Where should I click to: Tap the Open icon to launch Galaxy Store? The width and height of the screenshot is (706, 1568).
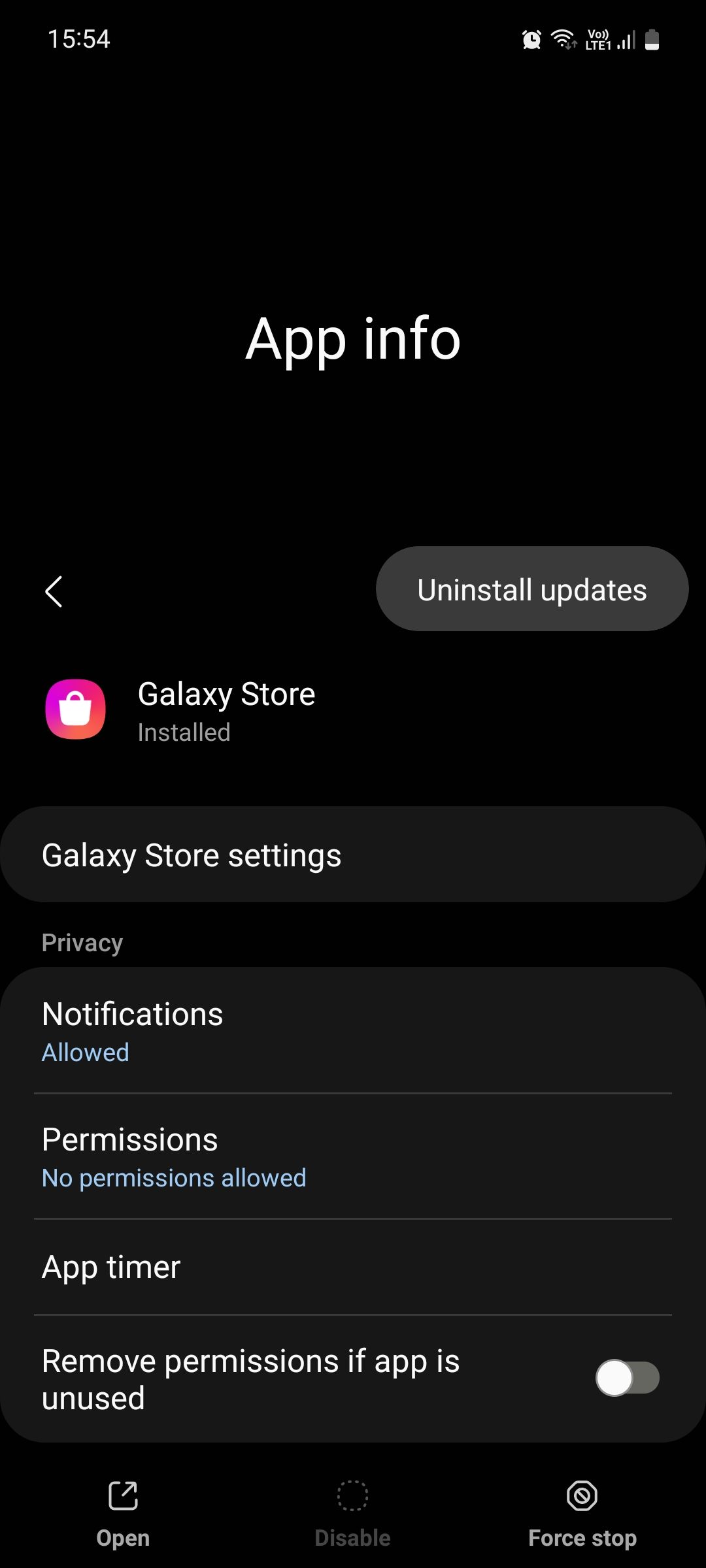tap(122, 1496)
